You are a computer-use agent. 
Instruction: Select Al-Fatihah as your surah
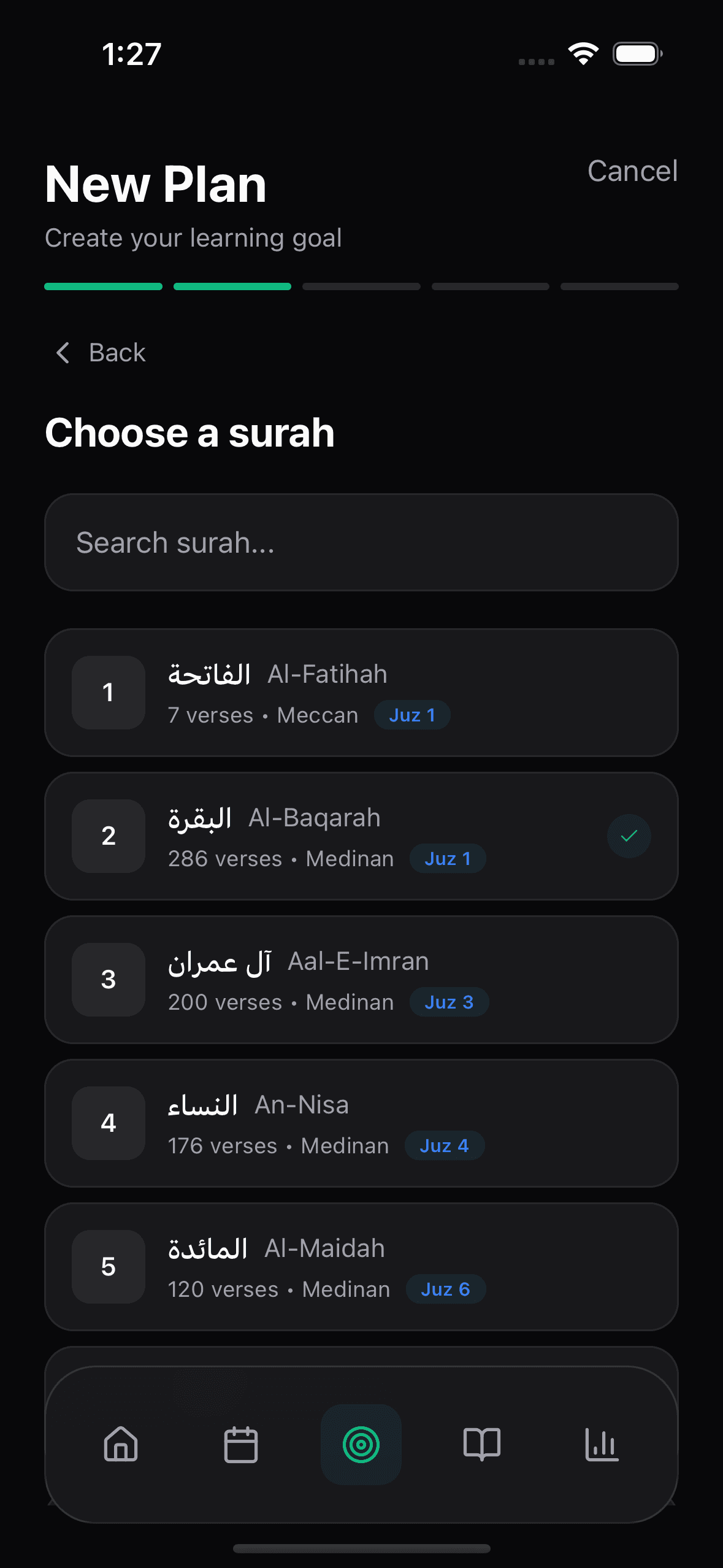361,692
